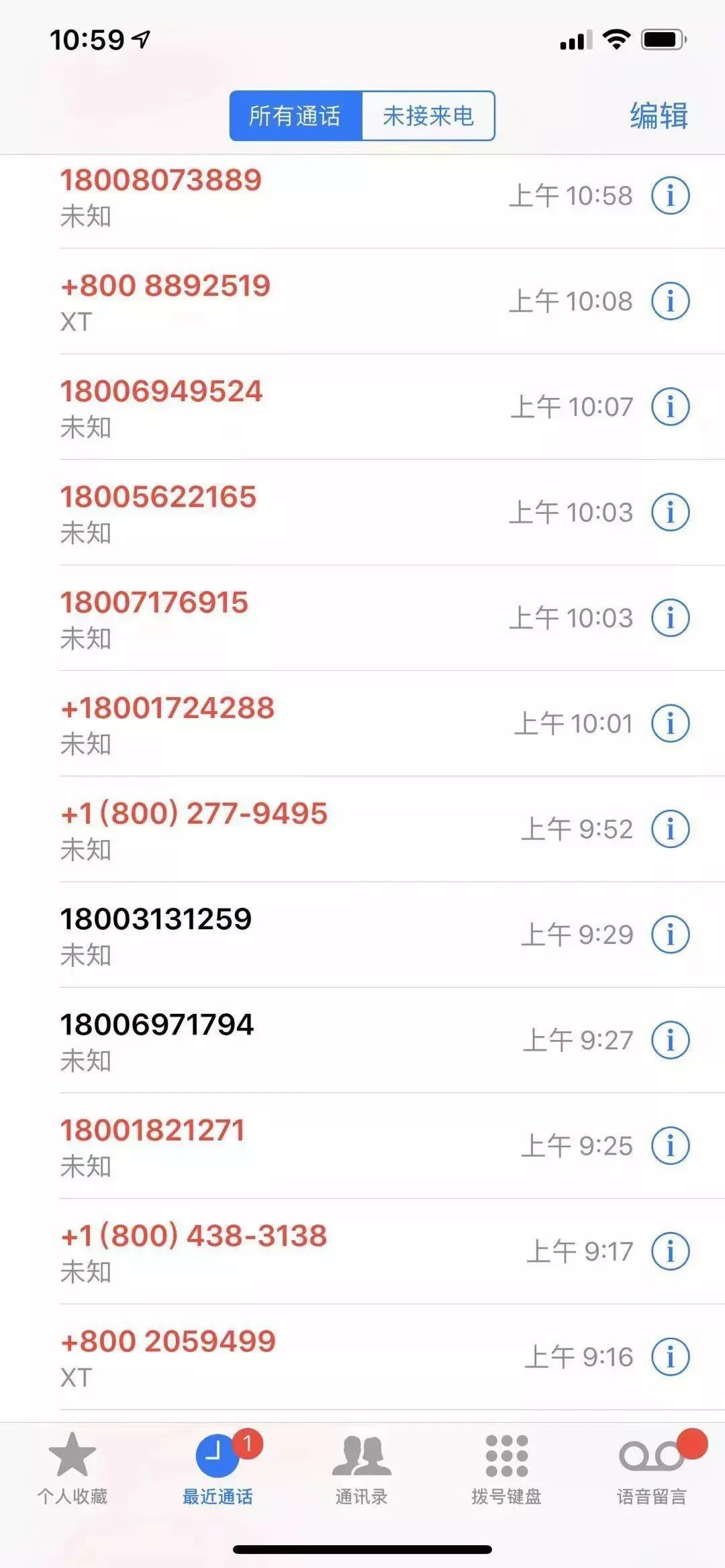Open the 语音留言 voicemail tab

(652, 1469)
